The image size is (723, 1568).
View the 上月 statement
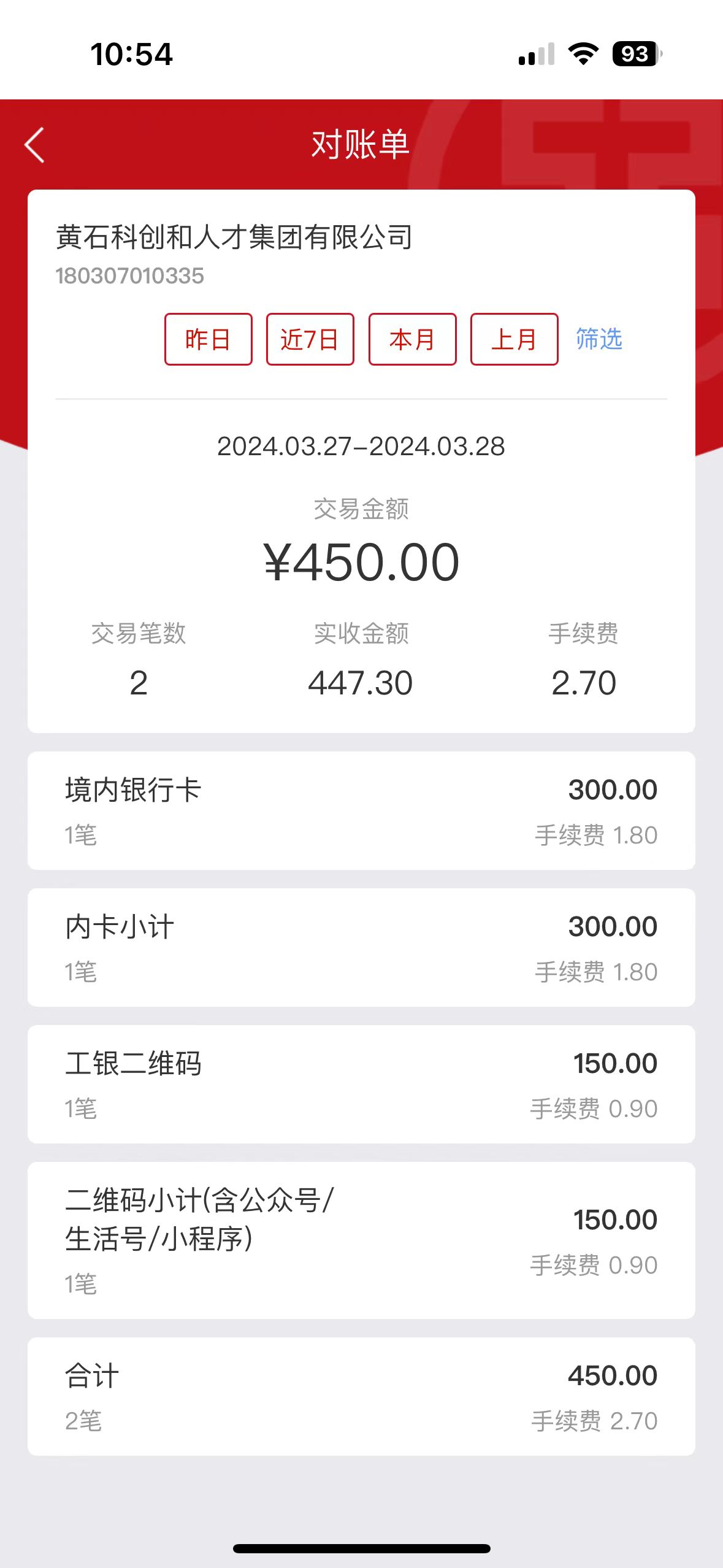(514, 339)
